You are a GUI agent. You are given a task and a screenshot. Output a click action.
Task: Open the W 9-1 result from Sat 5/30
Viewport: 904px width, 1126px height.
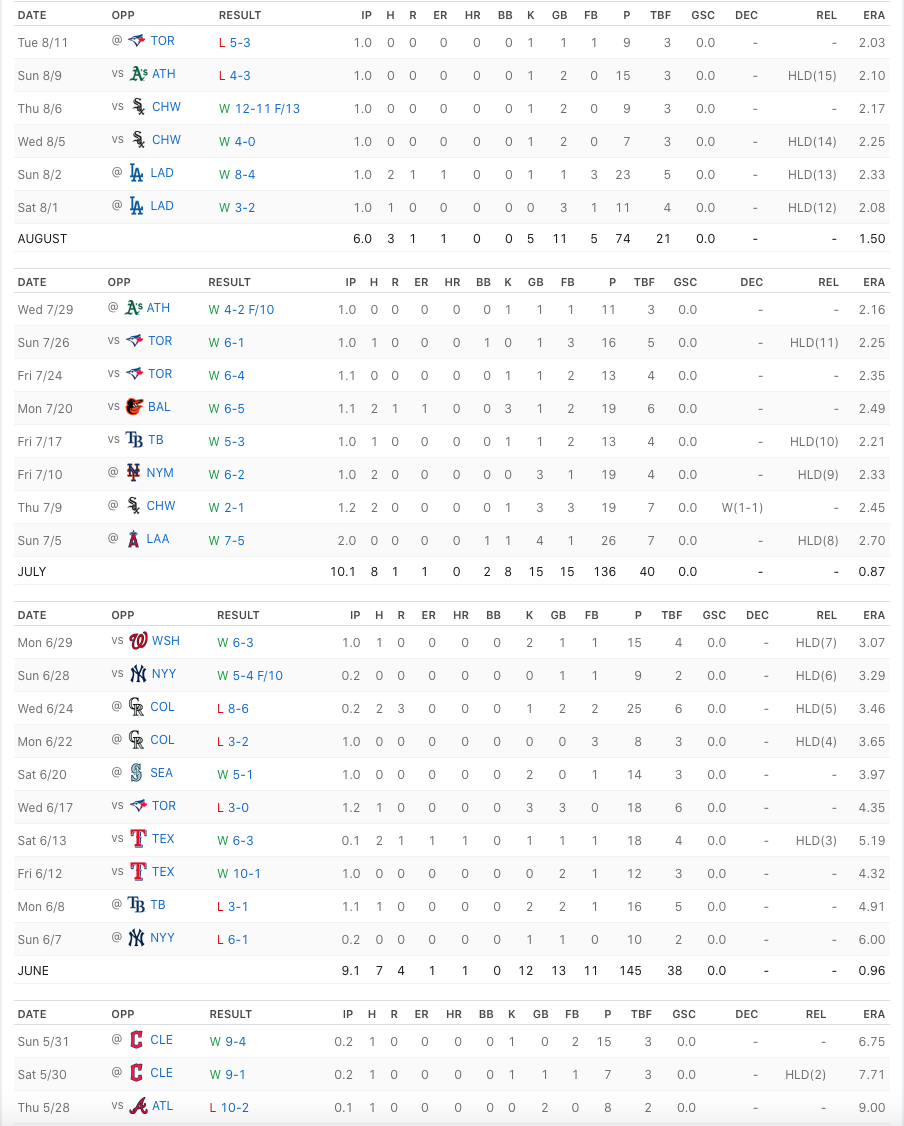click(228, 1075)
